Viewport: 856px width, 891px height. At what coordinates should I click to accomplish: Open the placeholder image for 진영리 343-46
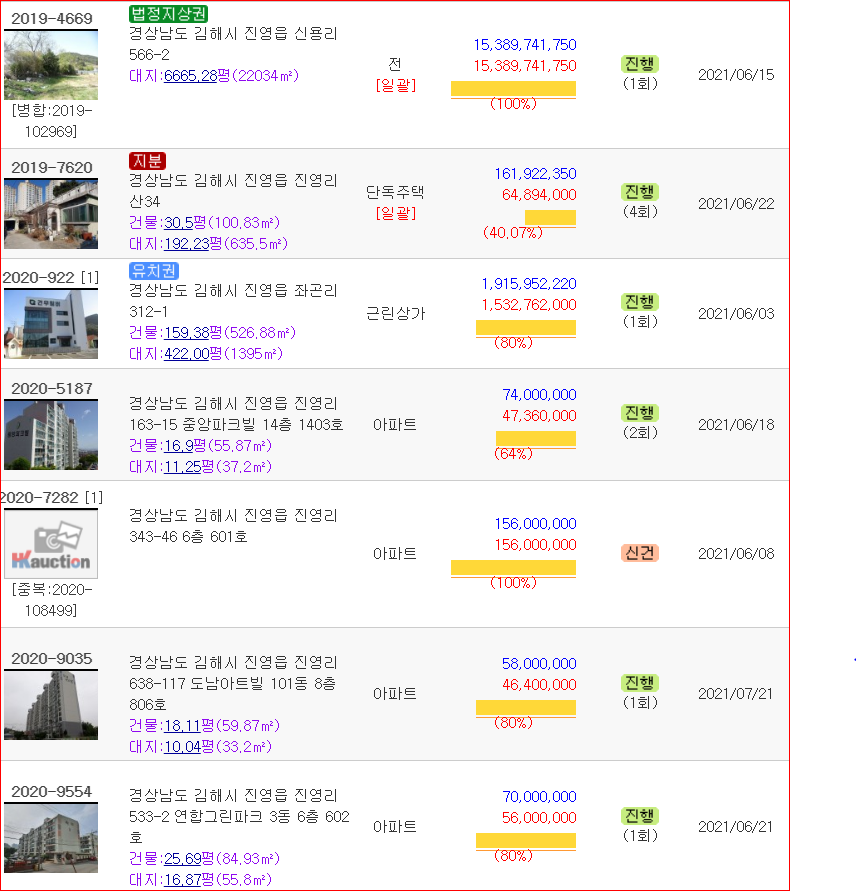coord(51,544)
